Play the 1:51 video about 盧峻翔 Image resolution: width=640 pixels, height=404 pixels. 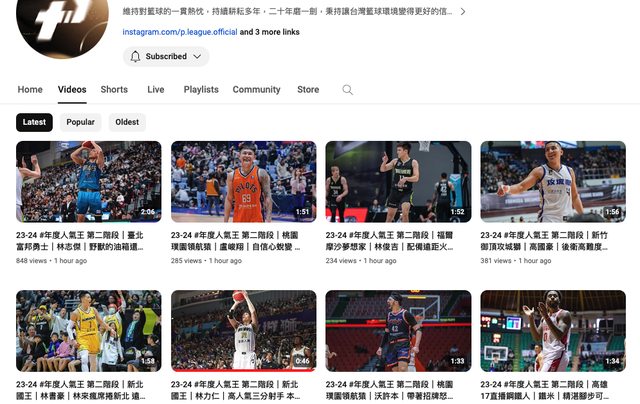tap(243, 181)
